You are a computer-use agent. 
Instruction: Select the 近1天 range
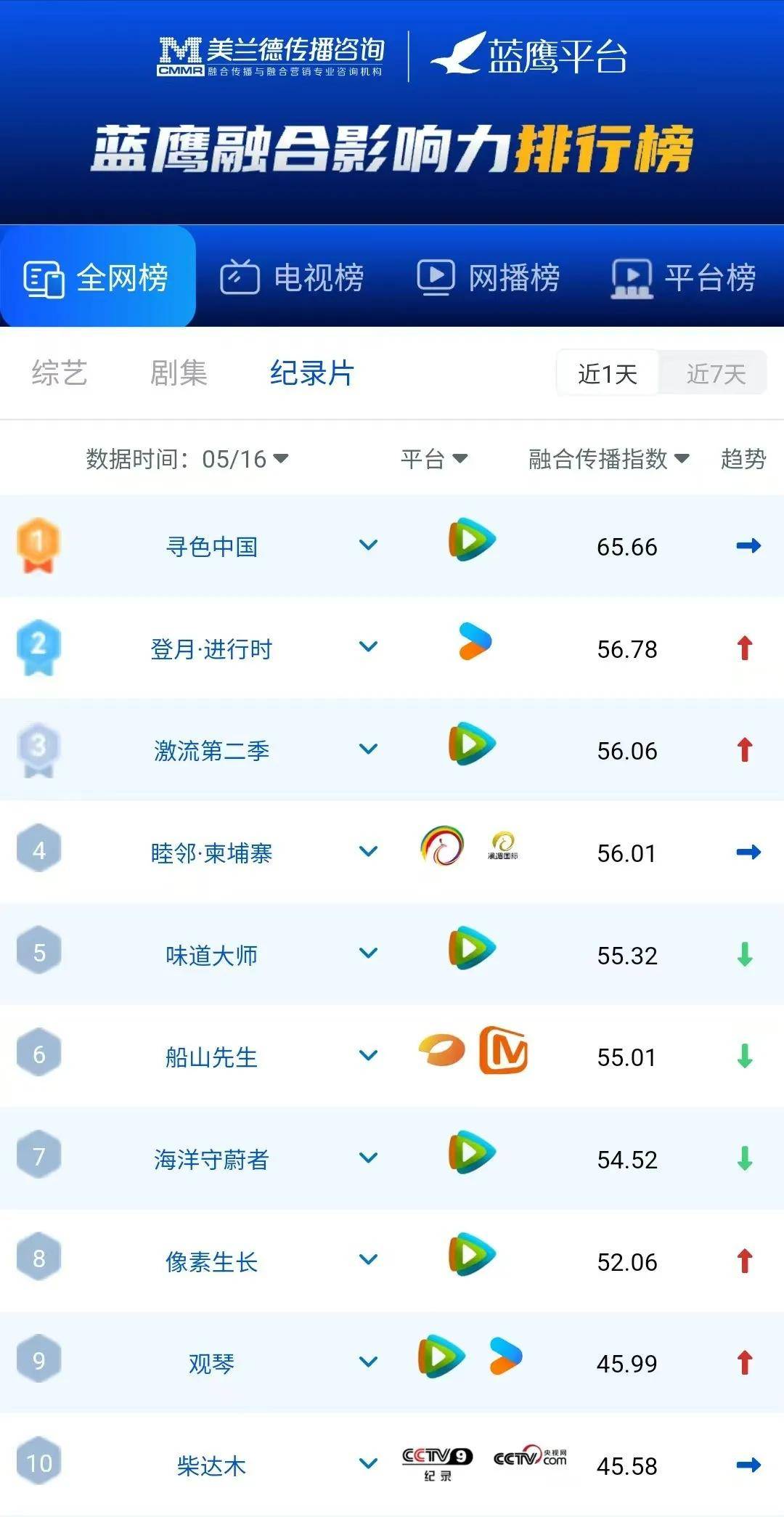pyautogui.click(x=608, y=373)
